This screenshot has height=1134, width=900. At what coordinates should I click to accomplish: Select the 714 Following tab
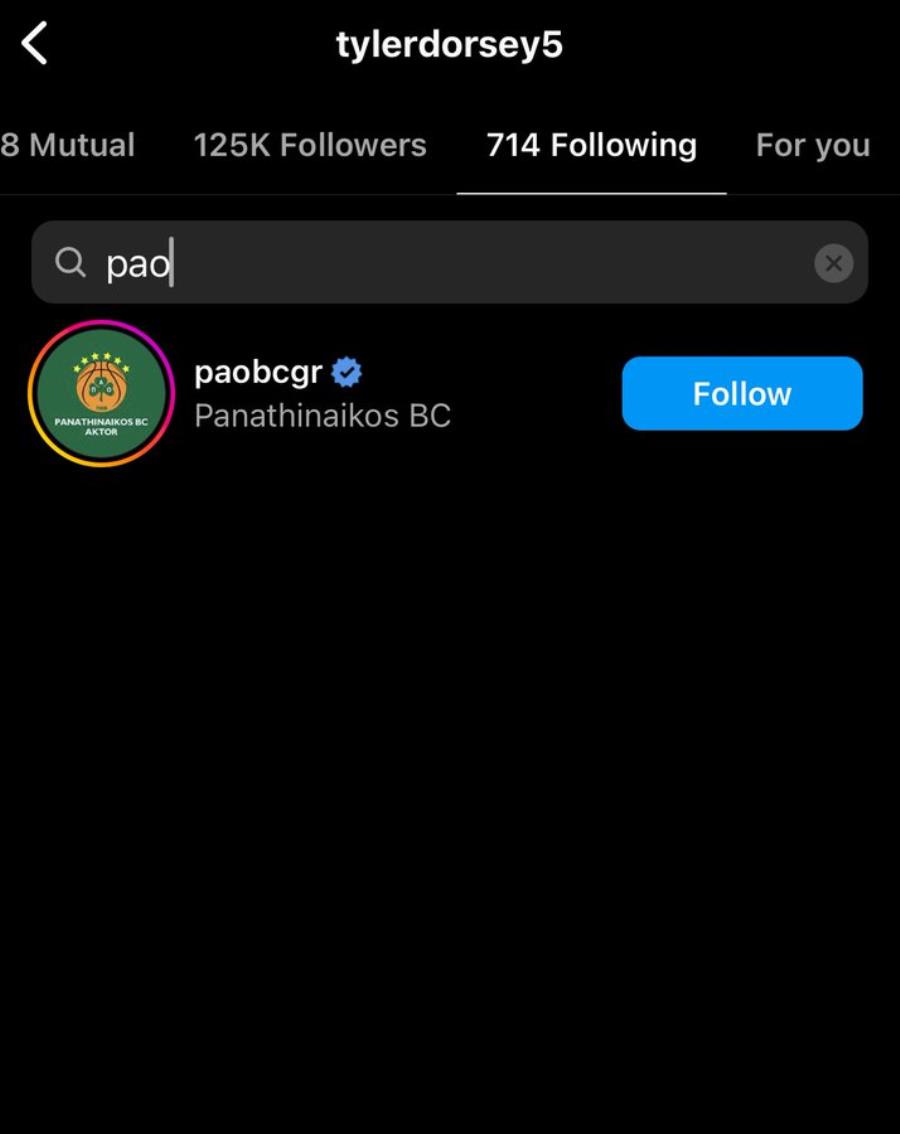click(x=591, y=145)
